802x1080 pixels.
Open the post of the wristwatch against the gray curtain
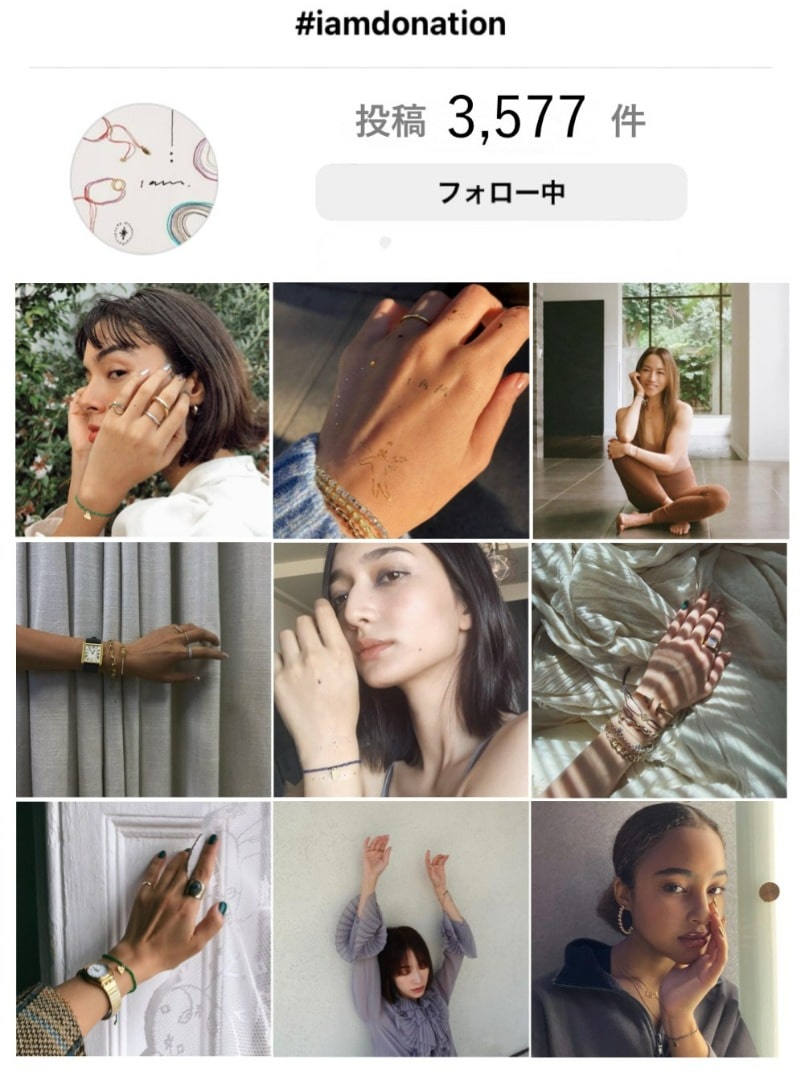tap(143, 669)
